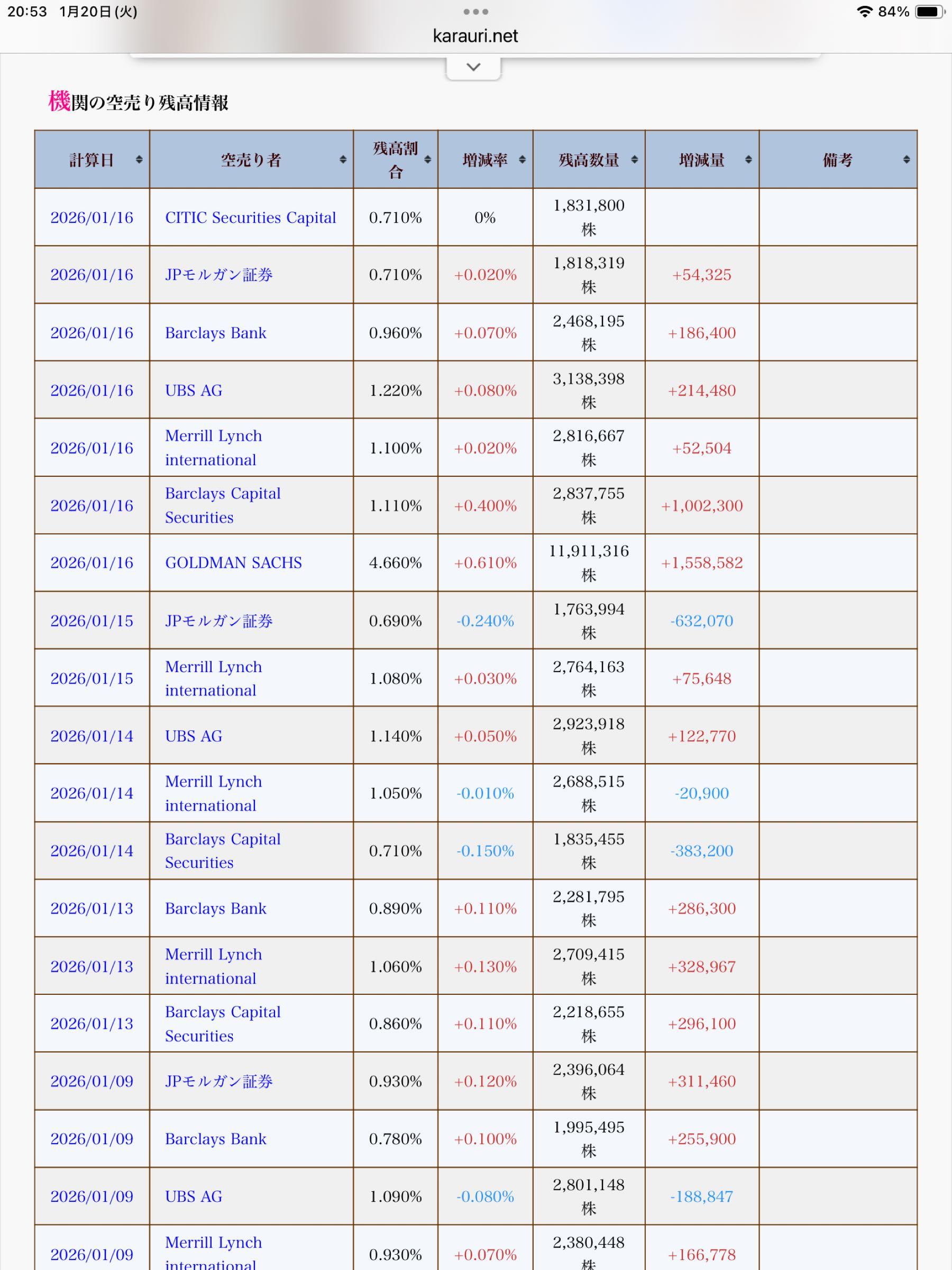Sort table by 残高割合 column
This screenshot has width=952, height=1270.
point(396,160)
